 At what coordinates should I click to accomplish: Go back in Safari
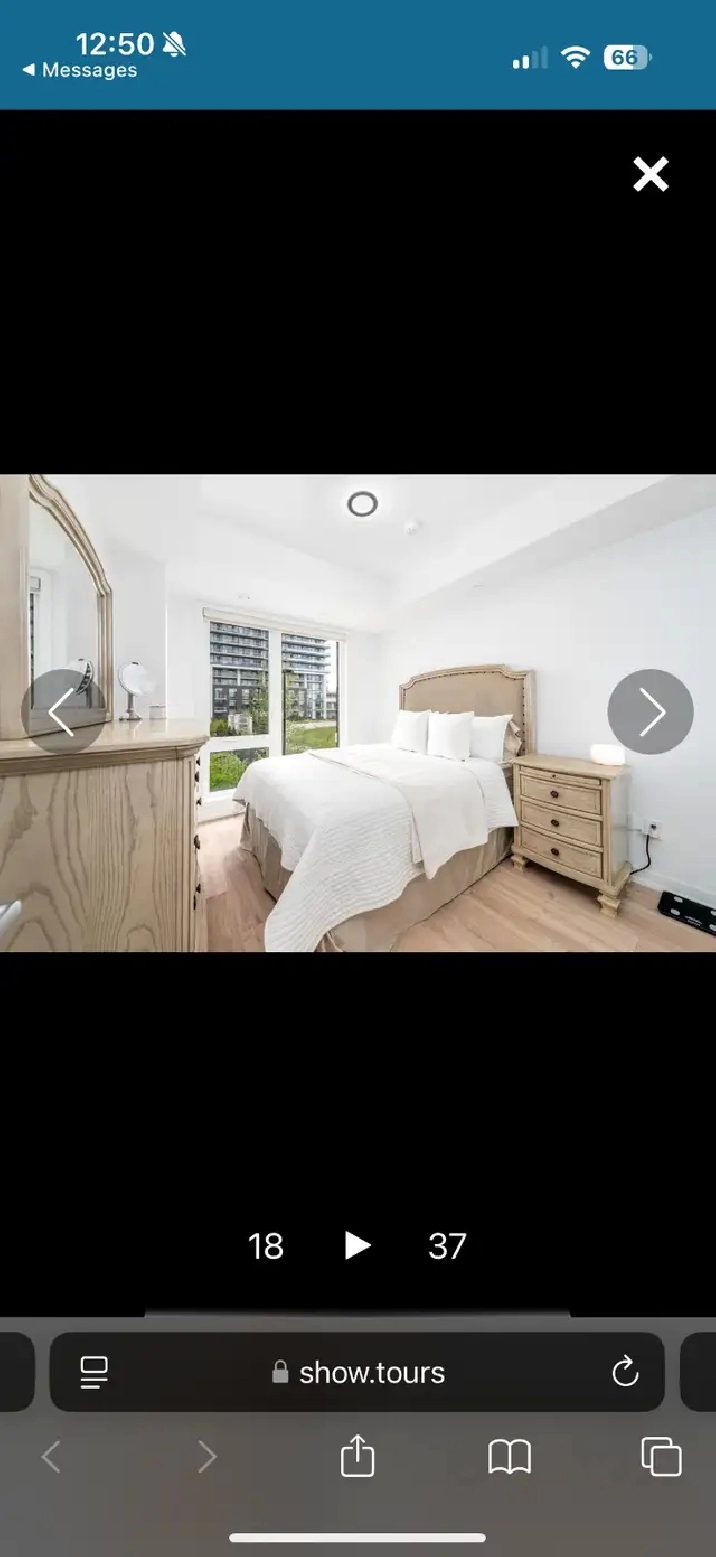51,1457
